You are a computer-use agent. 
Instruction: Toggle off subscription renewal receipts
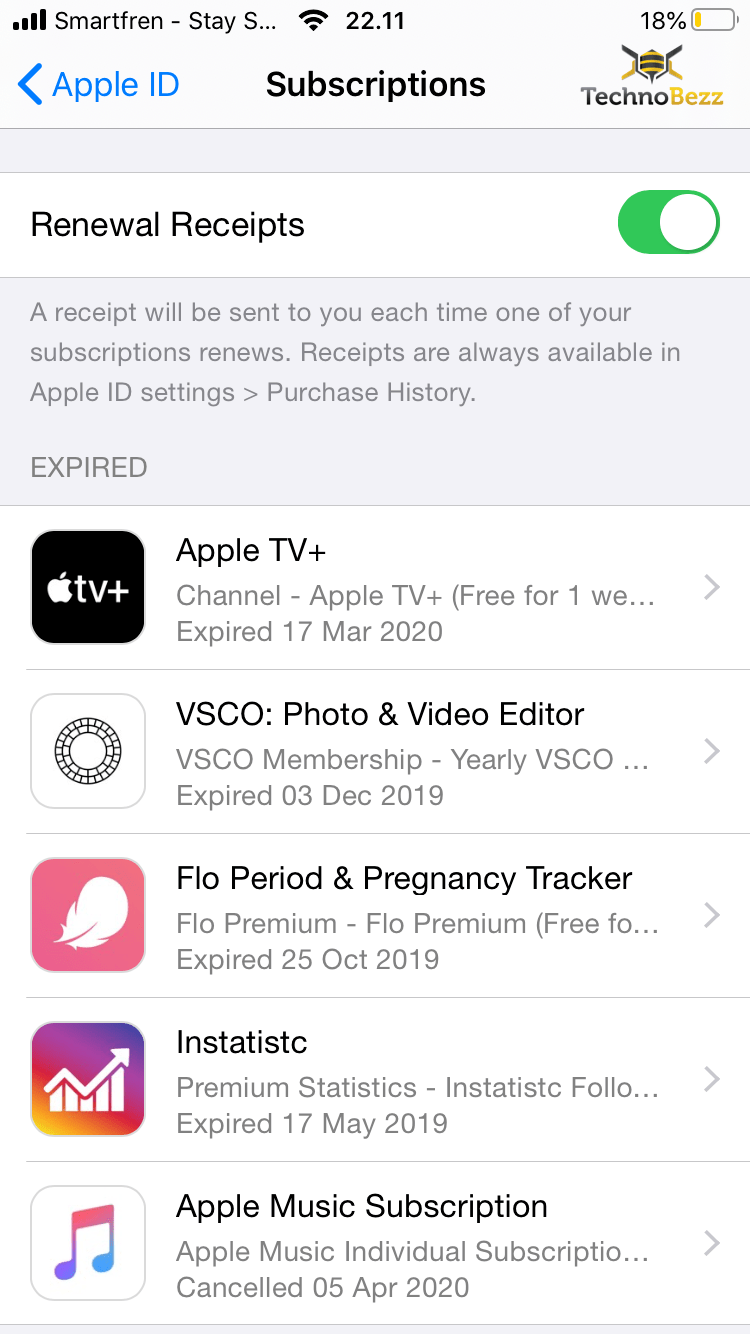tap(668, 222)
